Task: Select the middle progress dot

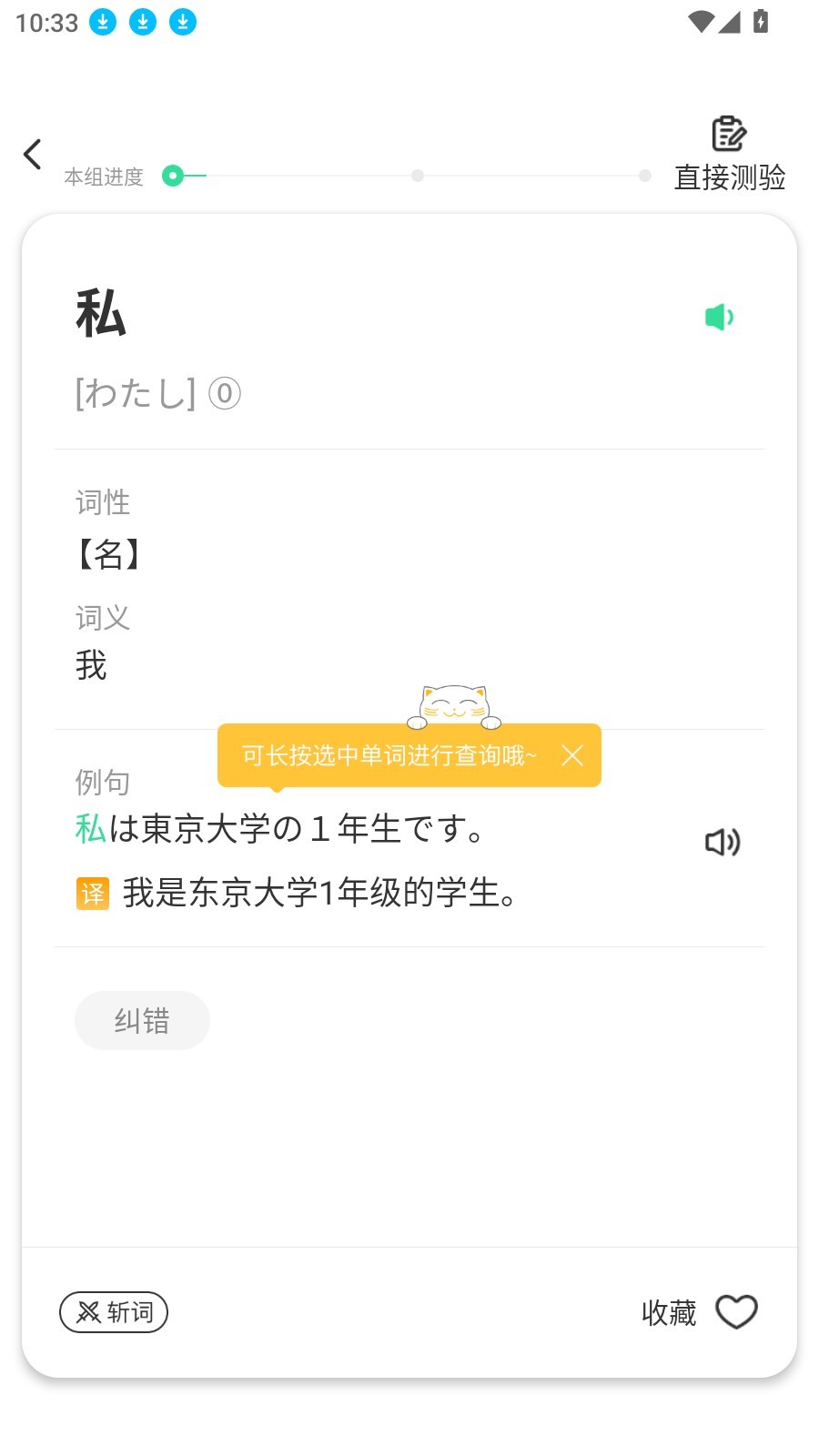Action: coord(418,175)
